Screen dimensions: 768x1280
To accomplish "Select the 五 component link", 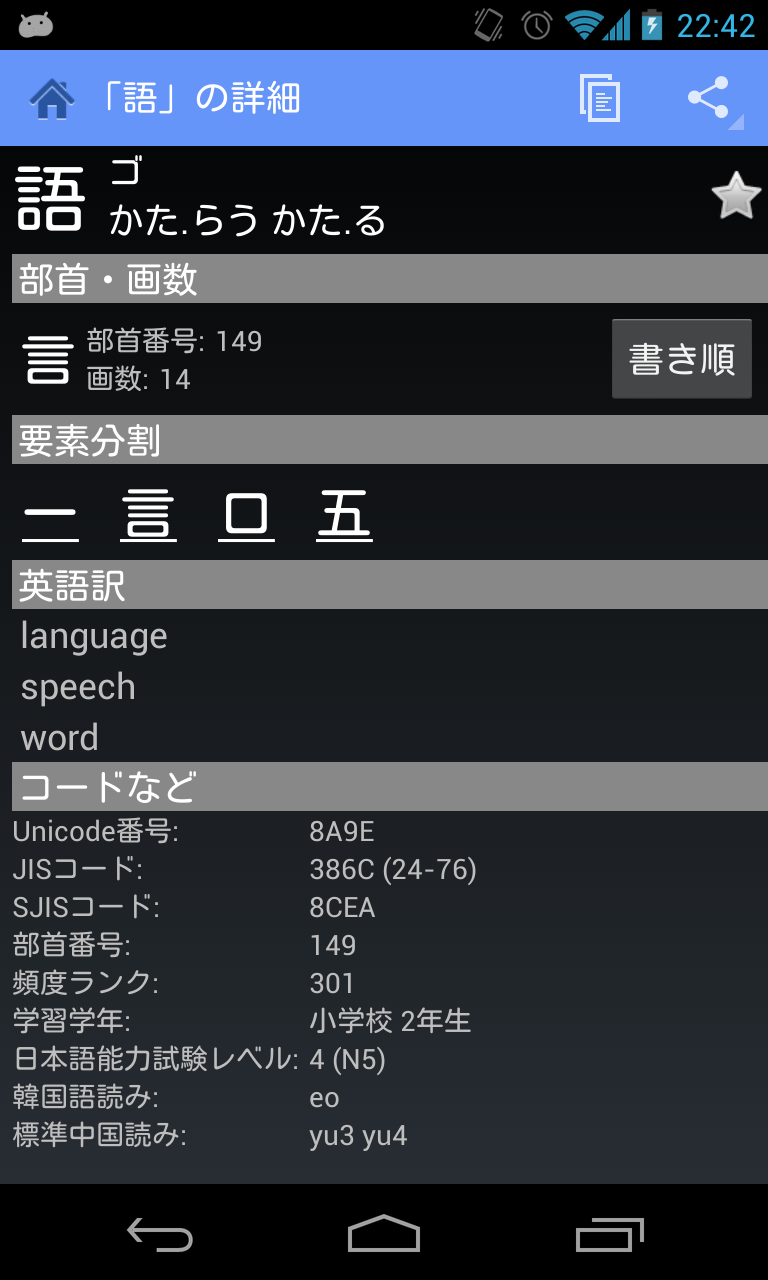I will click(x=344, y=516).
